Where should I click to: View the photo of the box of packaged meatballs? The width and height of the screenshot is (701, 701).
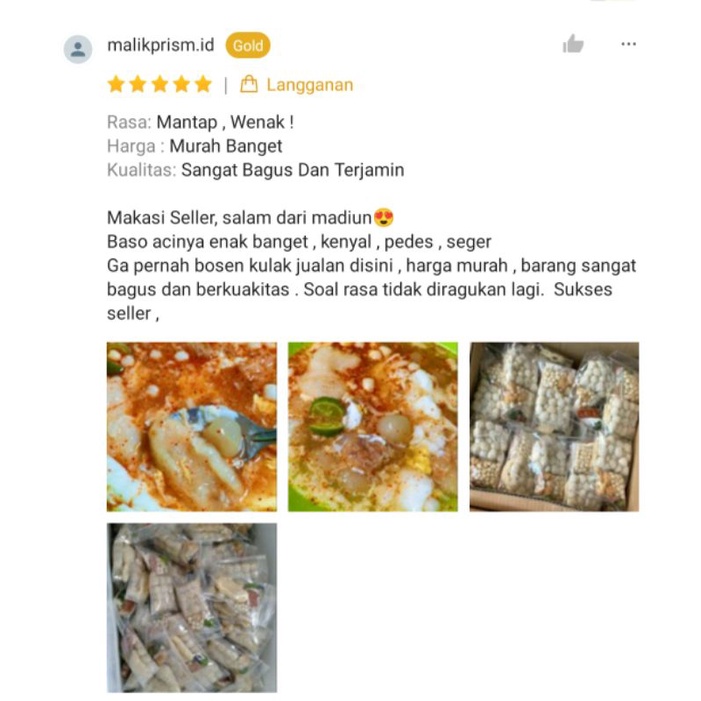tap(554, 427)
